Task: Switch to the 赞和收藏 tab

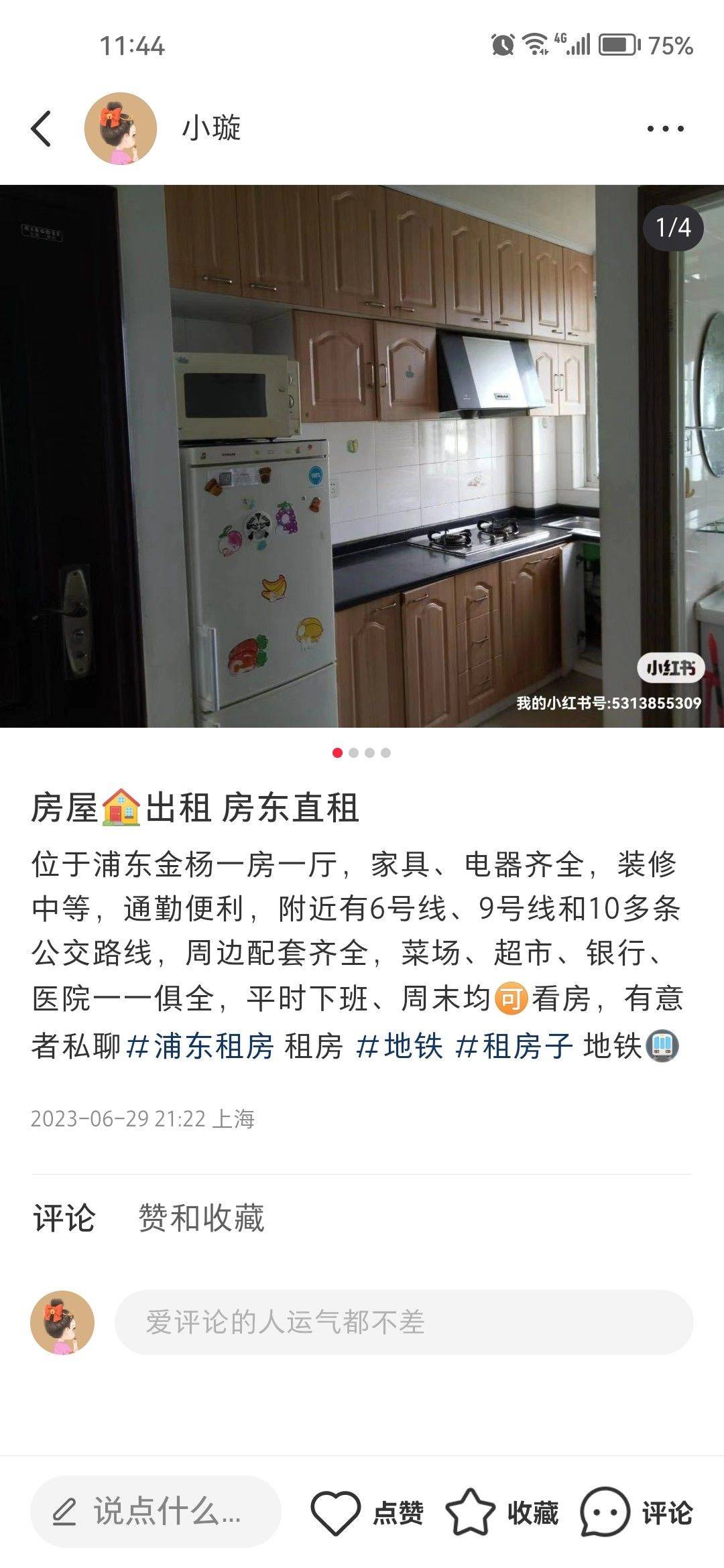Action: [201, 1218]
